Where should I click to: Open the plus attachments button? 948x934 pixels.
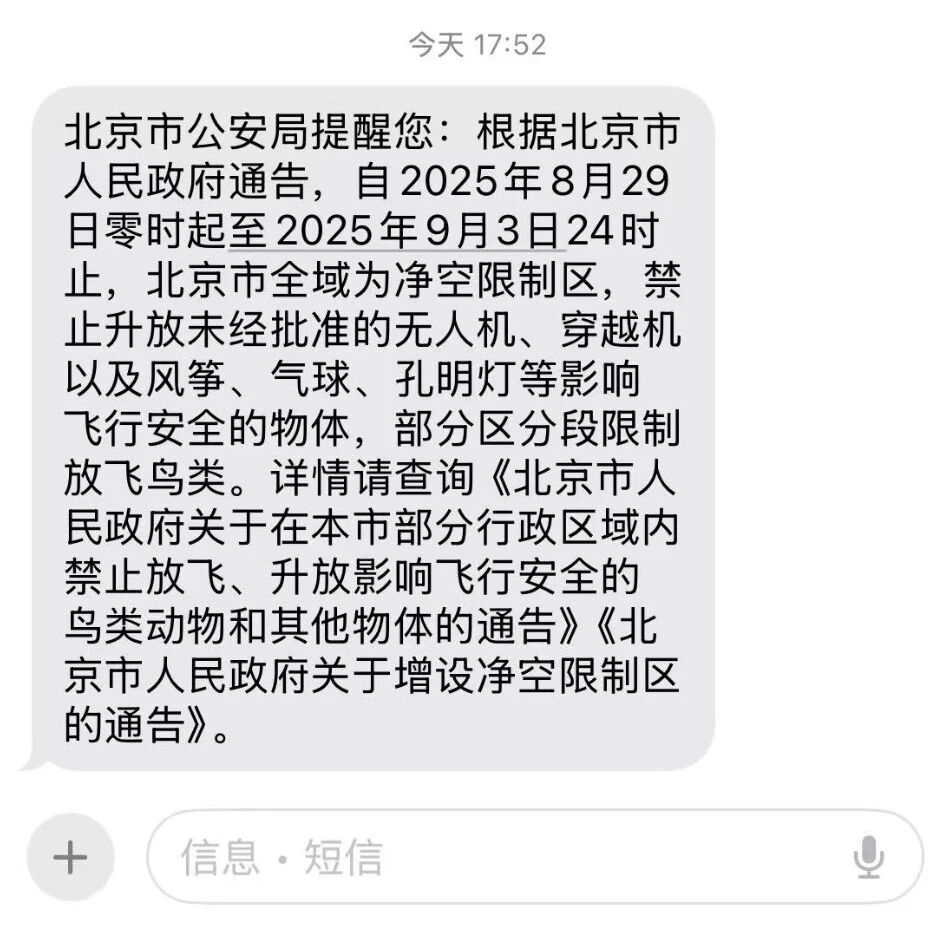click(x=70, y=857)
